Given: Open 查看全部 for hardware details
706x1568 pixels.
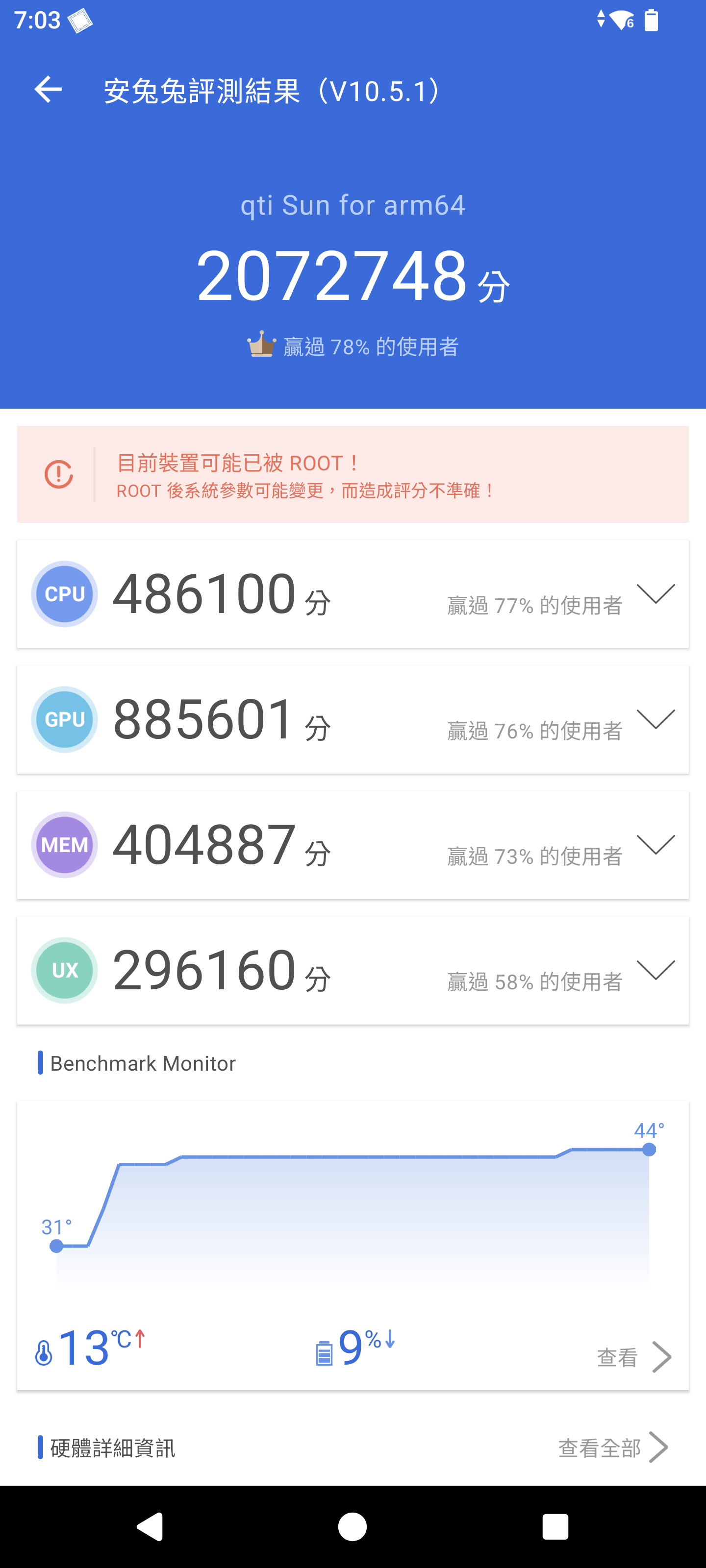Looking at the screenshot, I should tap(613, 1447).
